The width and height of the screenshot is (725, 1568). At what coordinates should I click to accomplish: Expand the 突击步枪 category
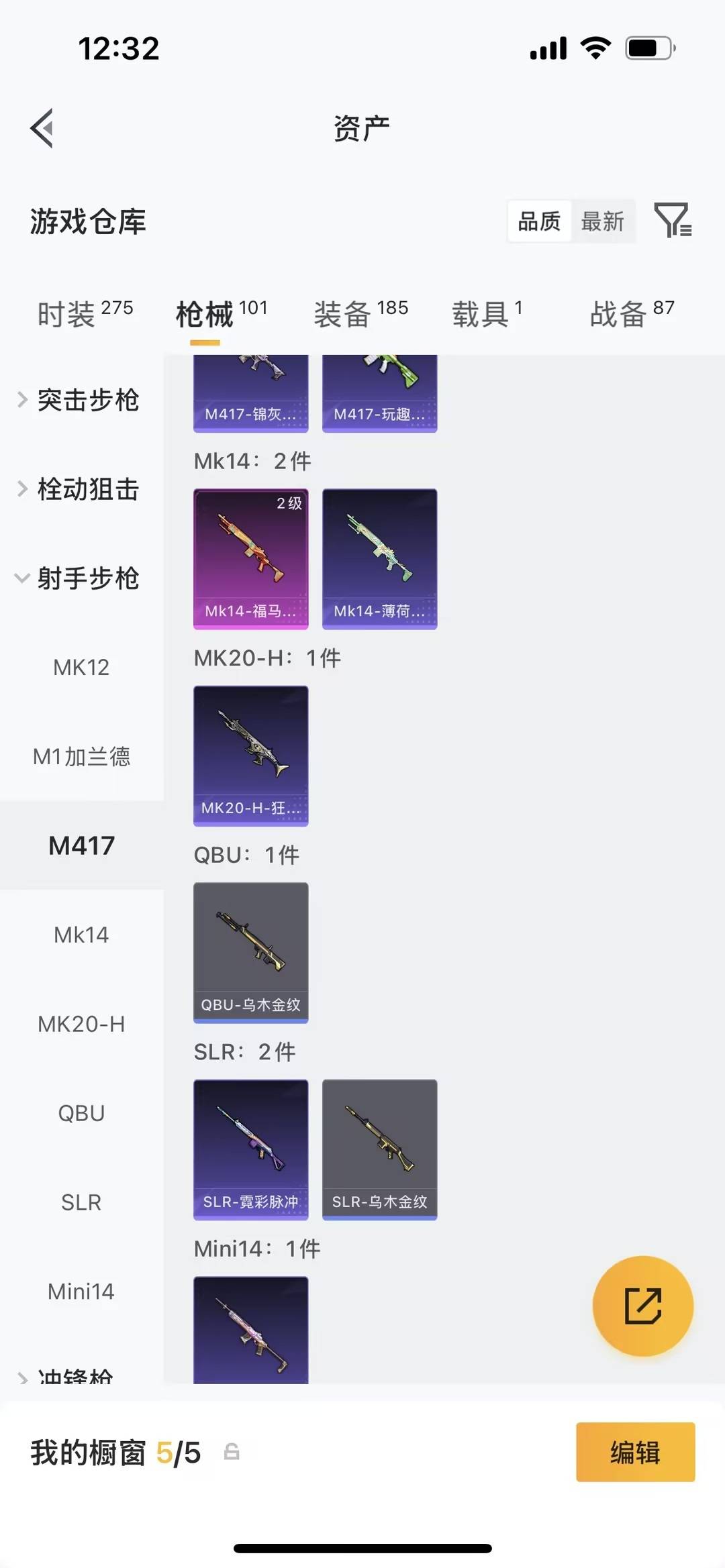coord(88,401)
